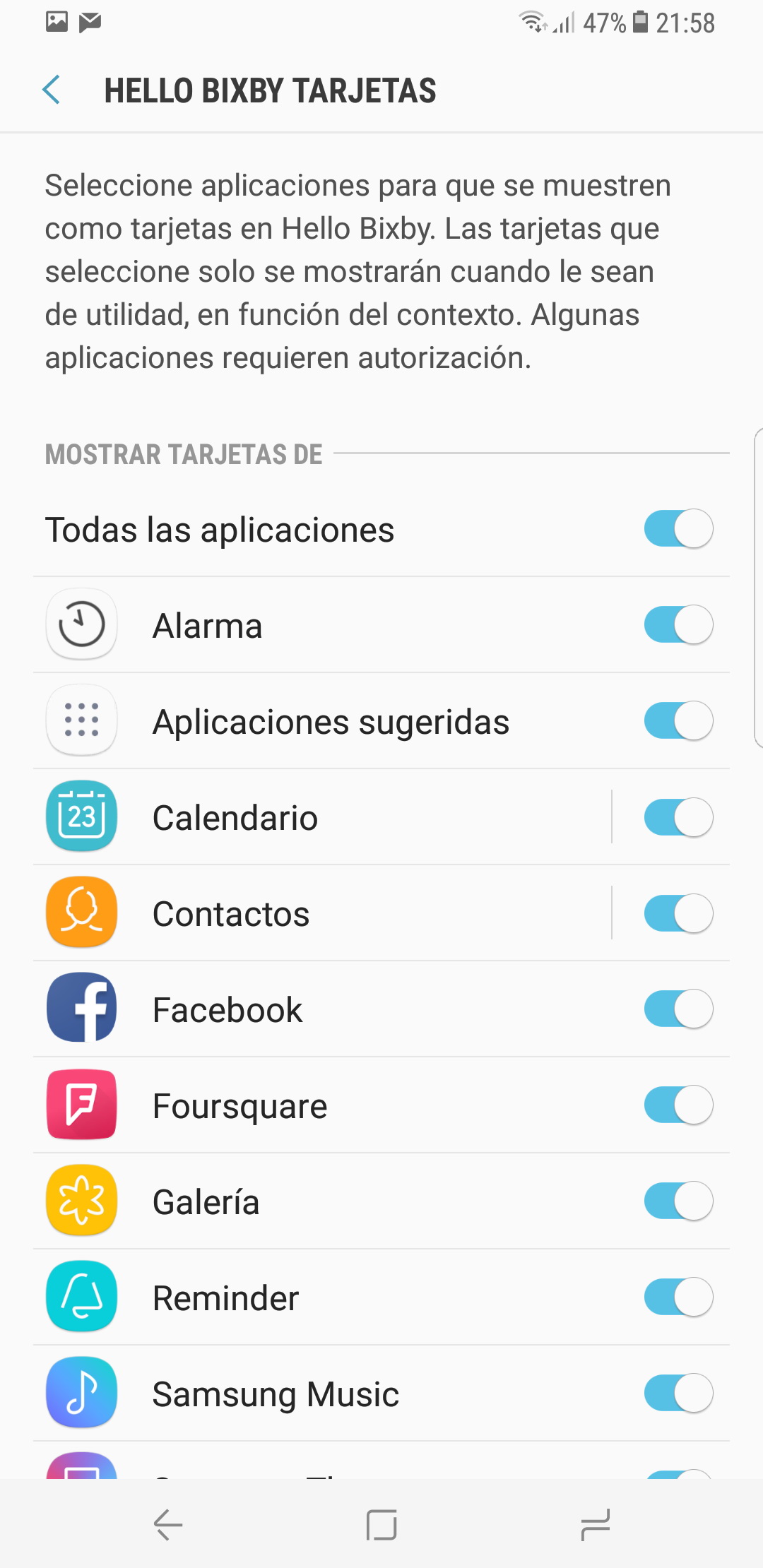Screen dimensions: 763x1568
Task: Disable the Galería cards switch
Action: (x=678, y=1201)
